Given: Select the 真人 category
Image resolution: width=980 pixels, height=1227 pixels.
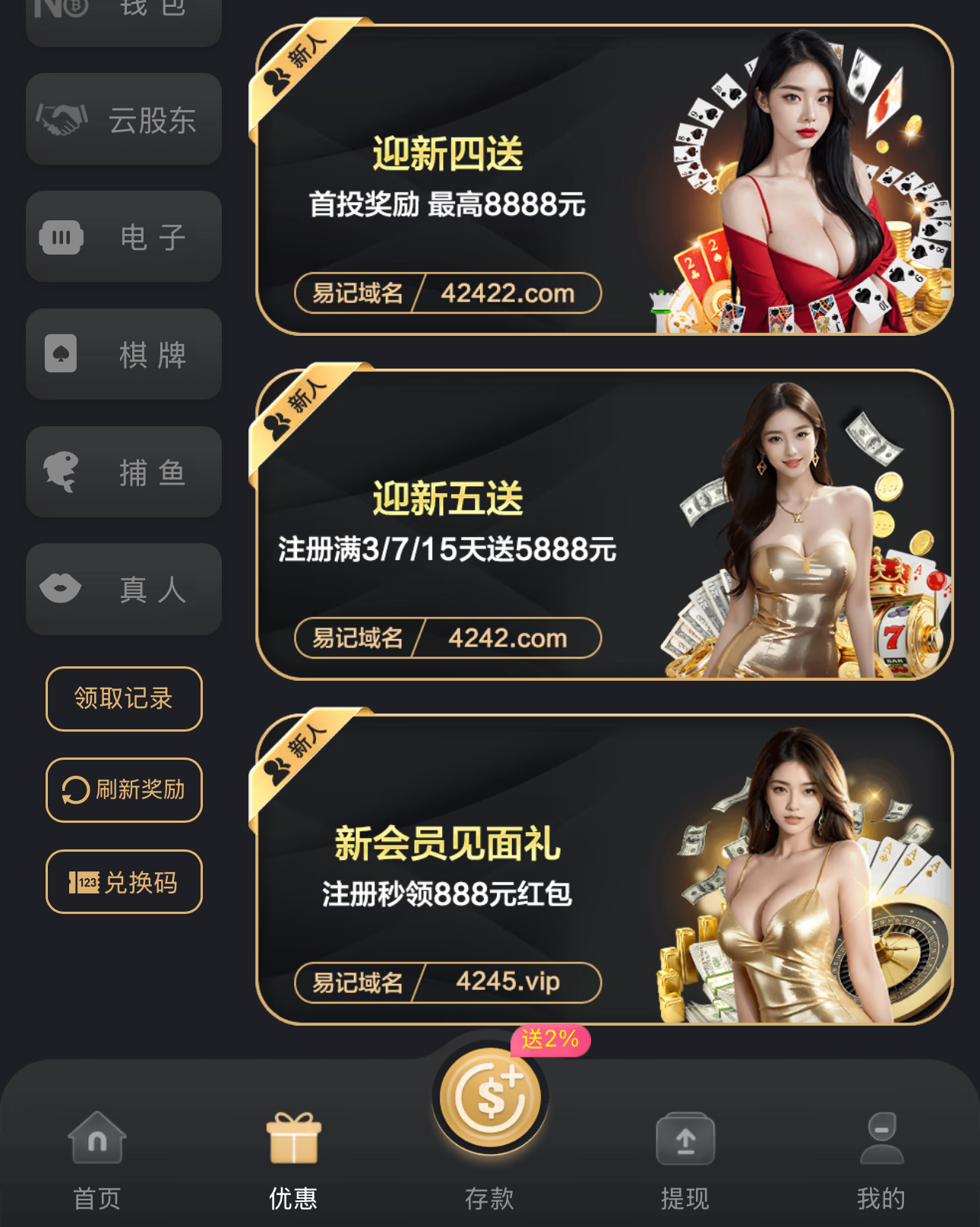Looking at the screenshot, I should (124, 590).
